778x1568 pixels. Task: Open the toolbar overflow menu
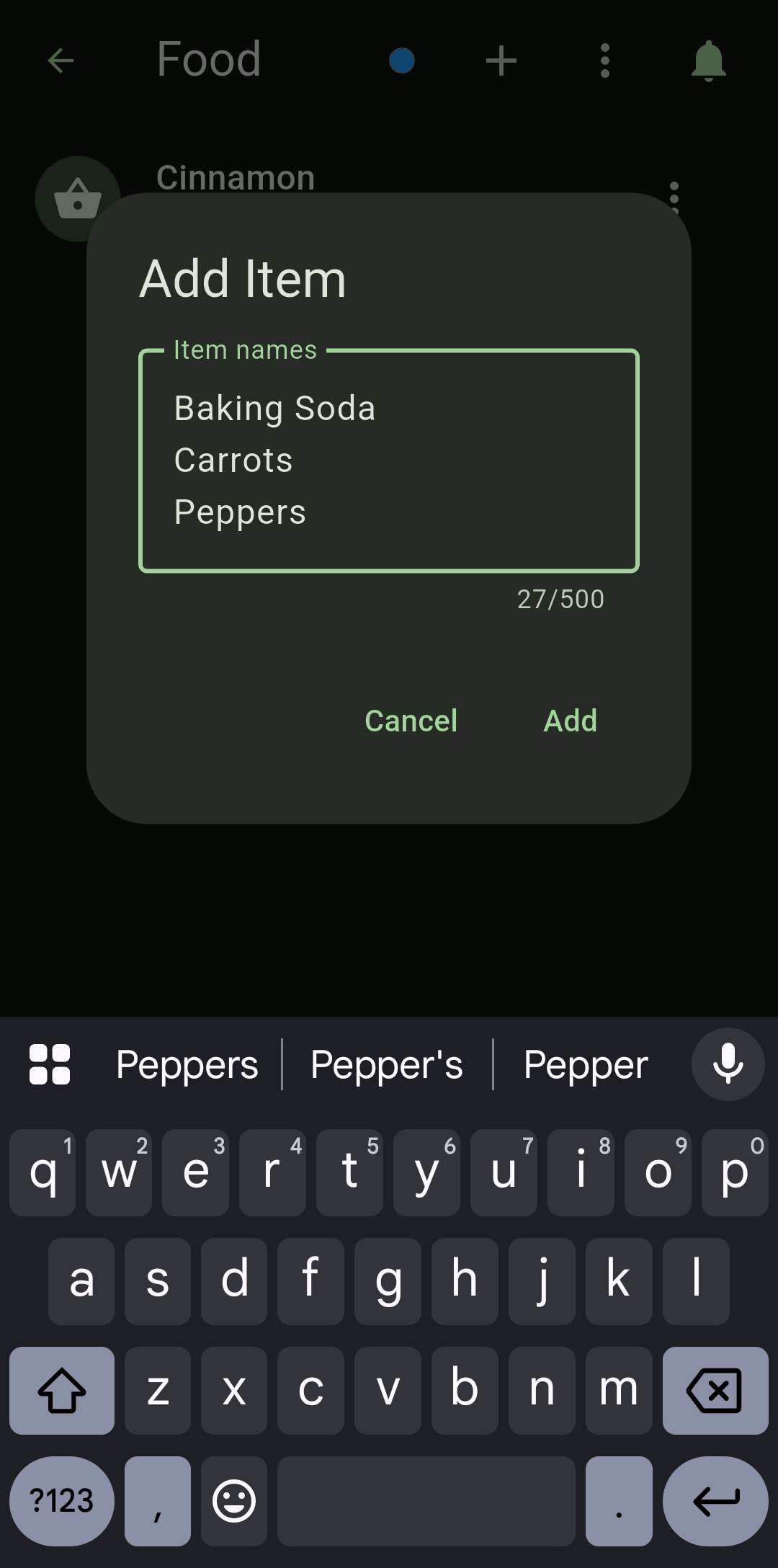pyautogui.click(x=605, y=60)
